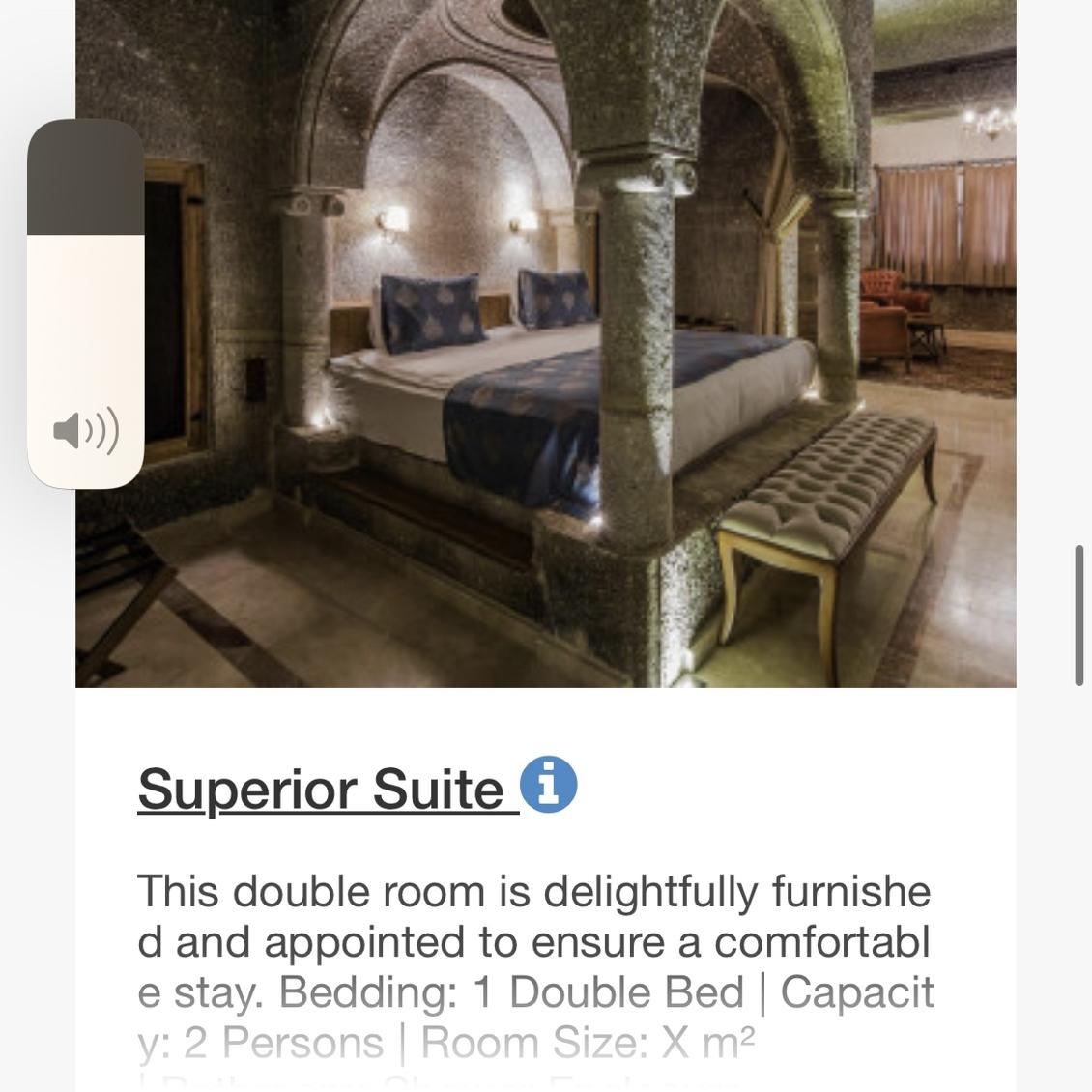Tap the volume slider overlay
Image resolution: width=1092 pixels, height=1092 pixels.
click(x=85, y=304)
